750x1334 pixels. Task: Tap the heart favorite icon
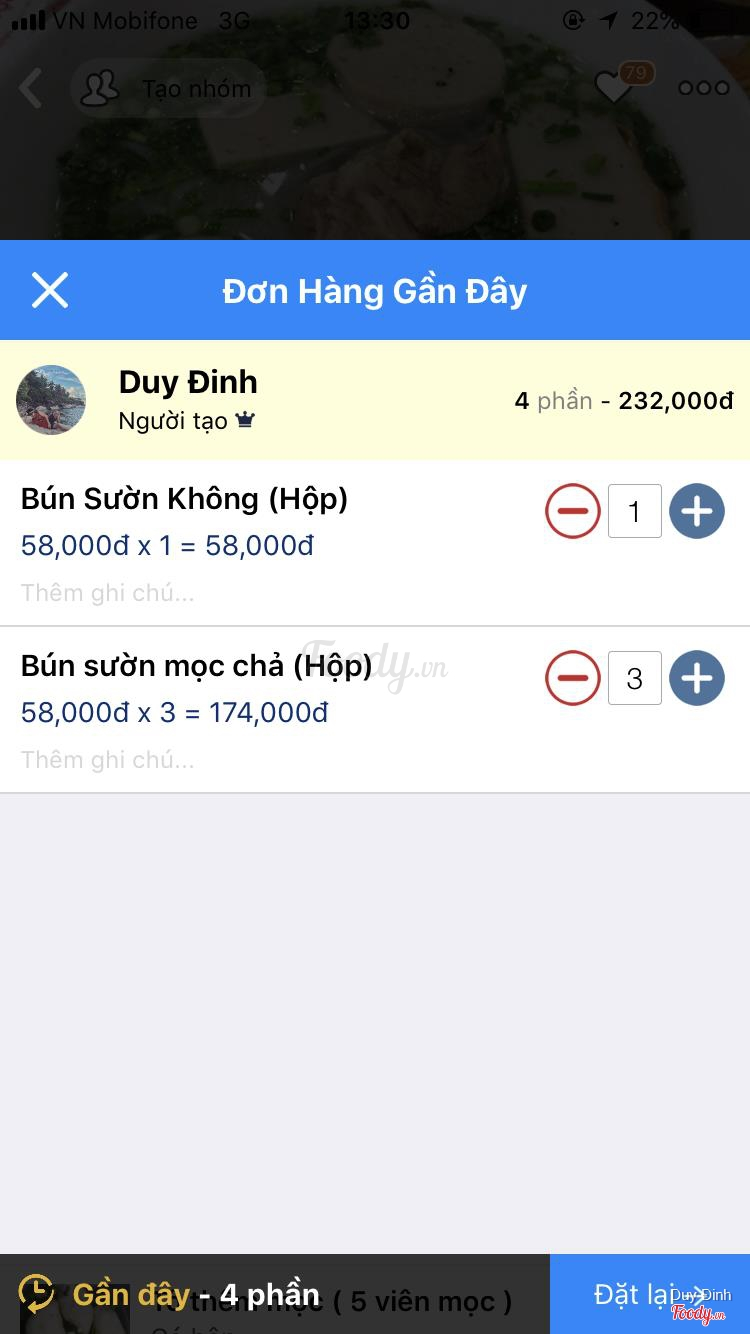[613, 89]
